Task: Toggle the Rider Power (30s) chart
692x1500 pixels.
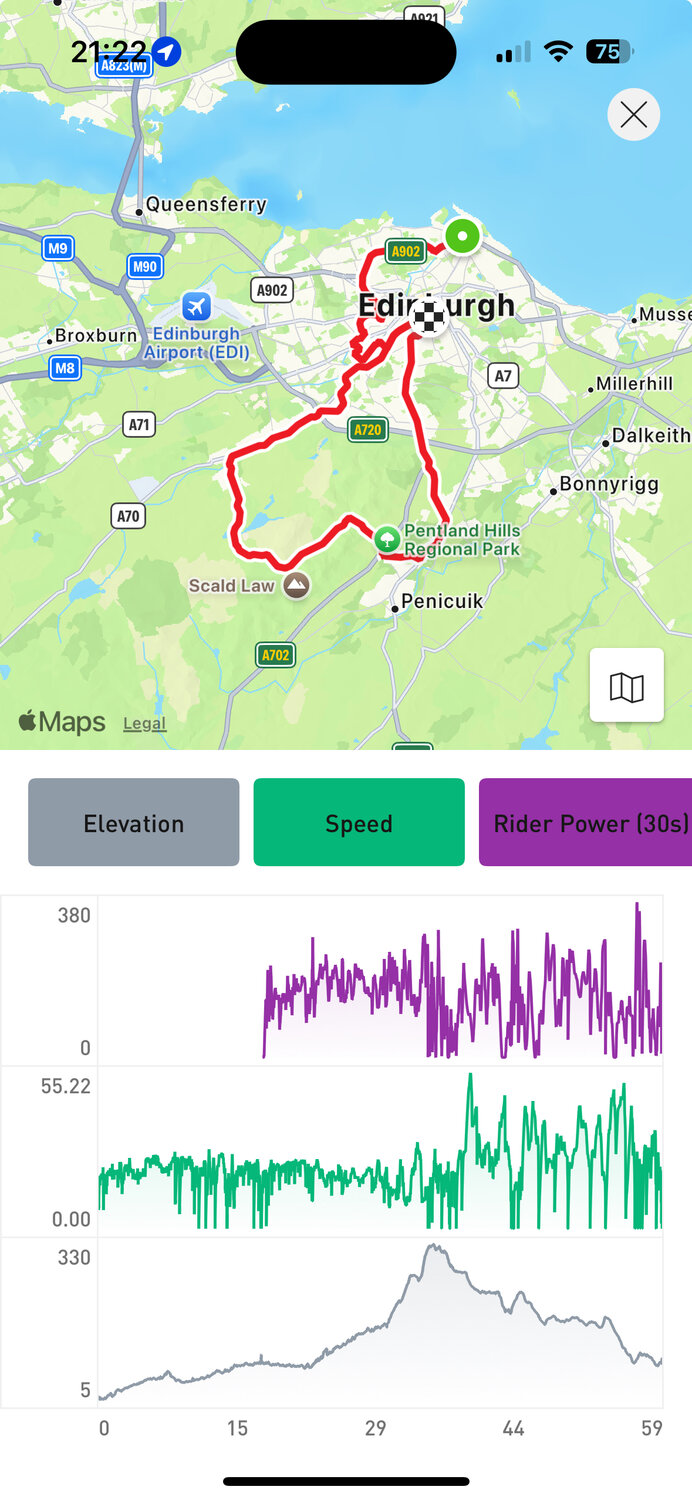Action: coord(585,822)
